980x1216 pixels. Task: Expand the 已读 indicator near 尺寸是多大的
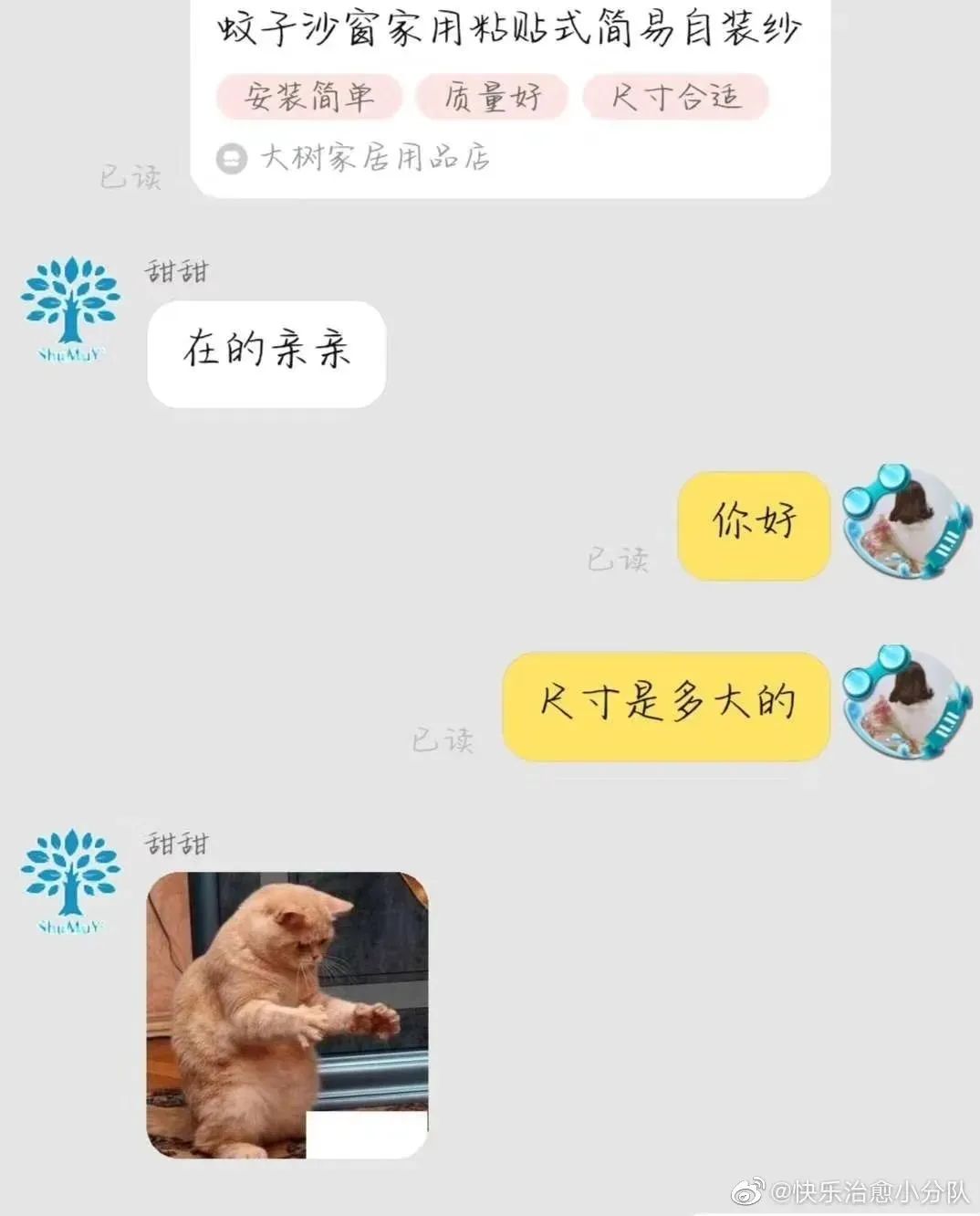coord(444,739)
